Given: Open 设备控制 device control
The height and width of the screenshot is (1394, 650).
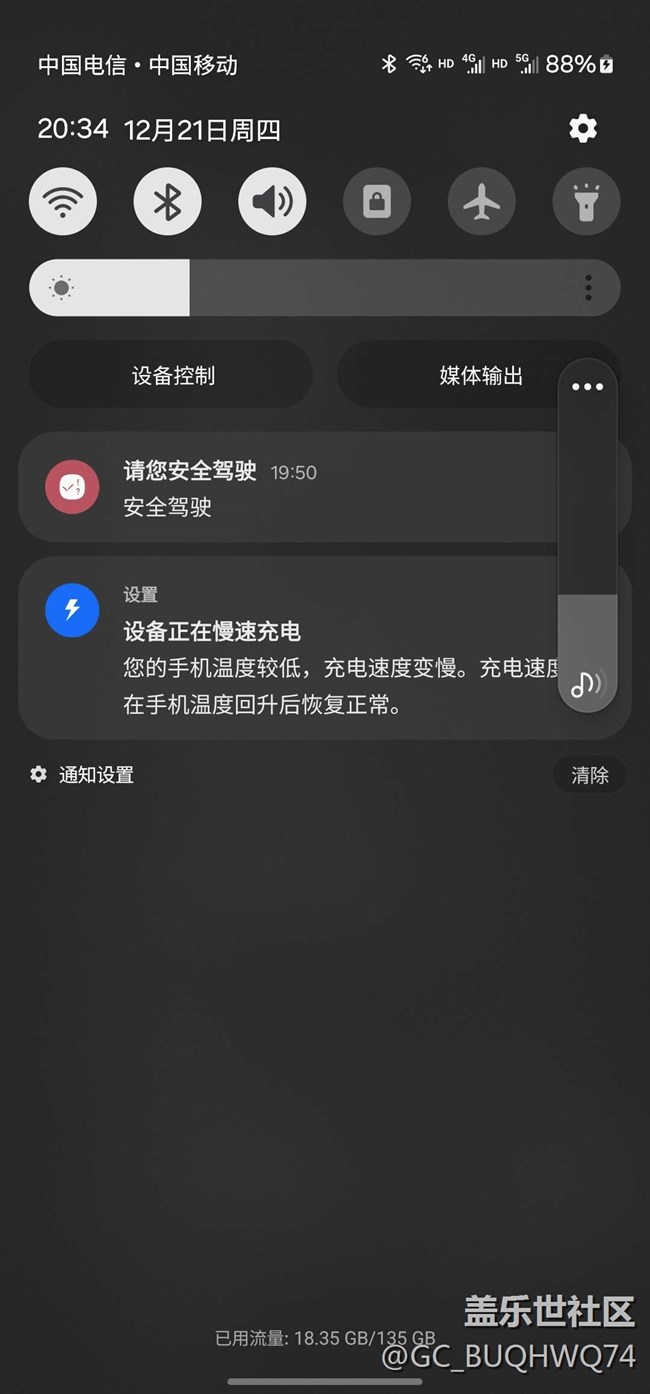Looking at the screenshot, I should pos(171,375).
